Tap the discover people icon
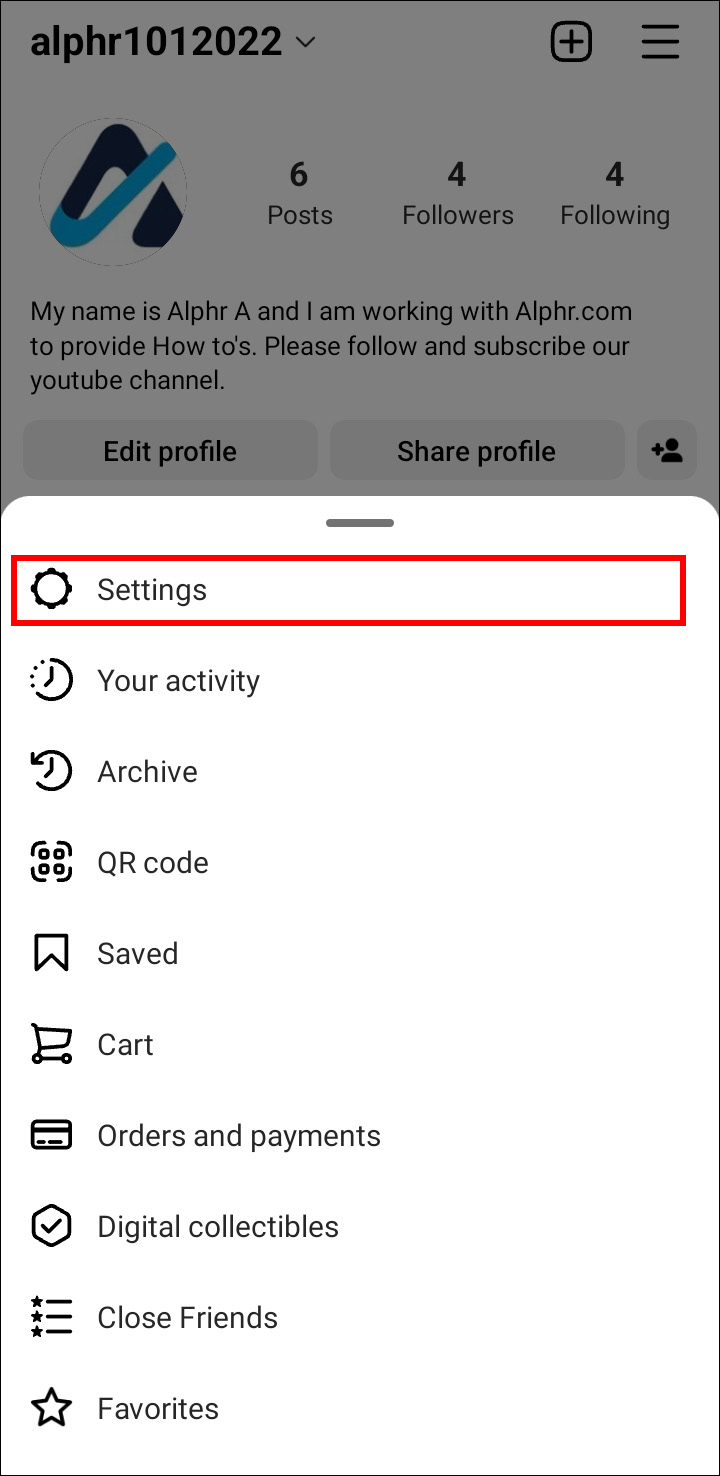 coord(667,451)
